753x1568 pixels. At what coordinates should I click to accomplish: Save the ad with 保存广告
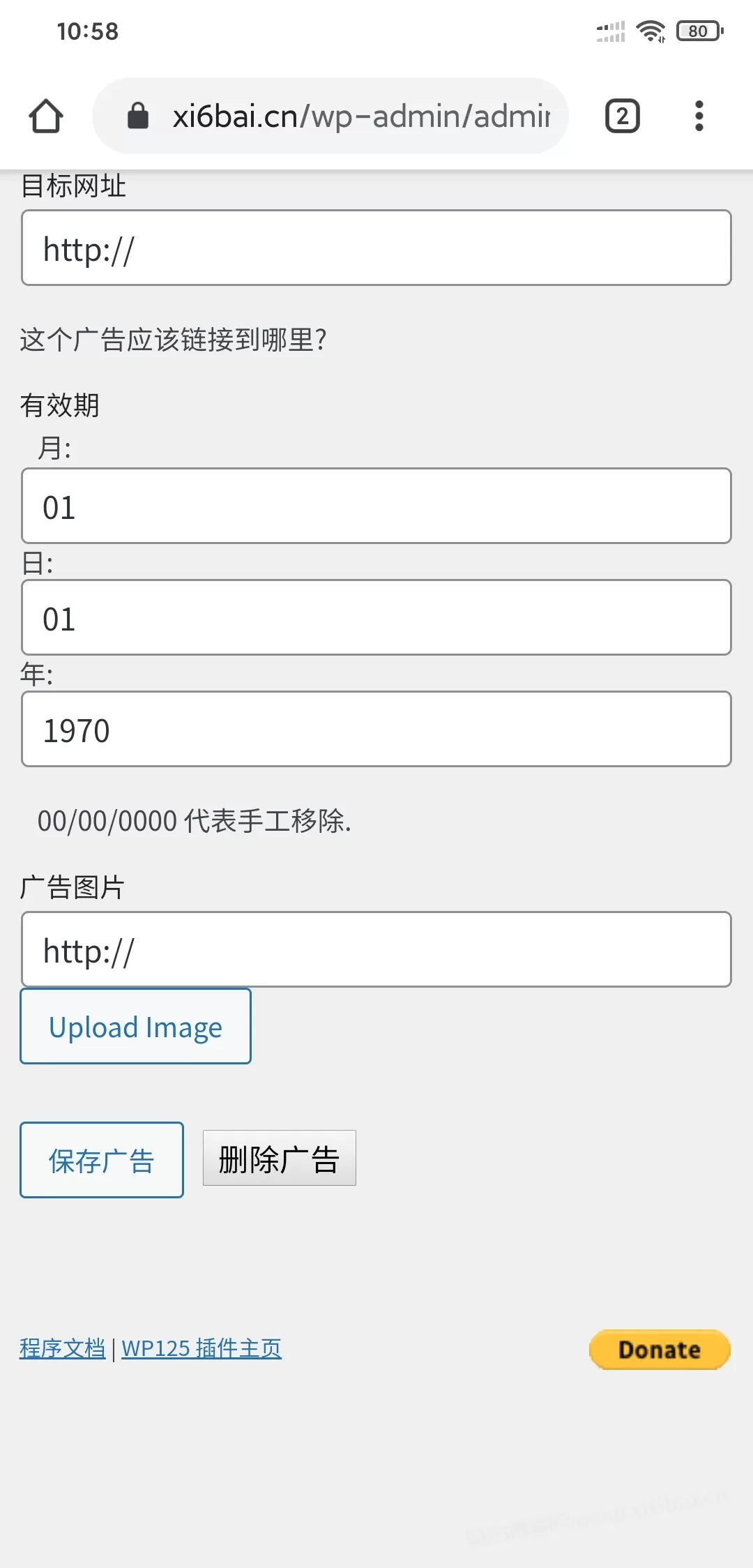click(102, 1160)
